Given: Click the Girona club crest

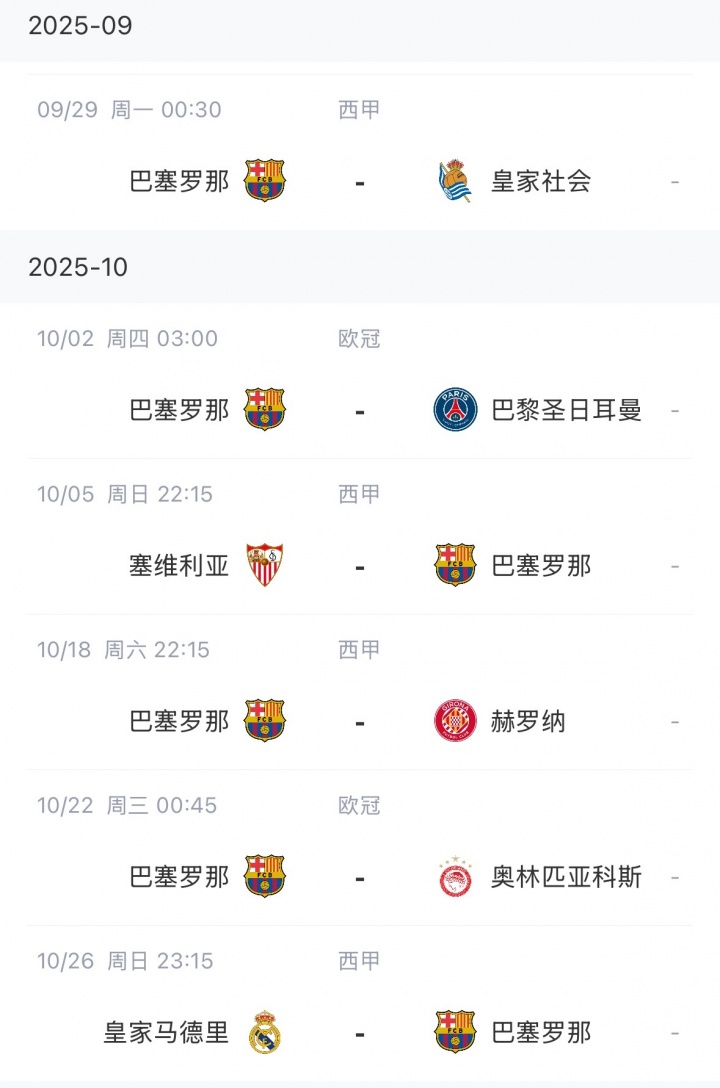Looking at the screenshot, I should [456, 721].
